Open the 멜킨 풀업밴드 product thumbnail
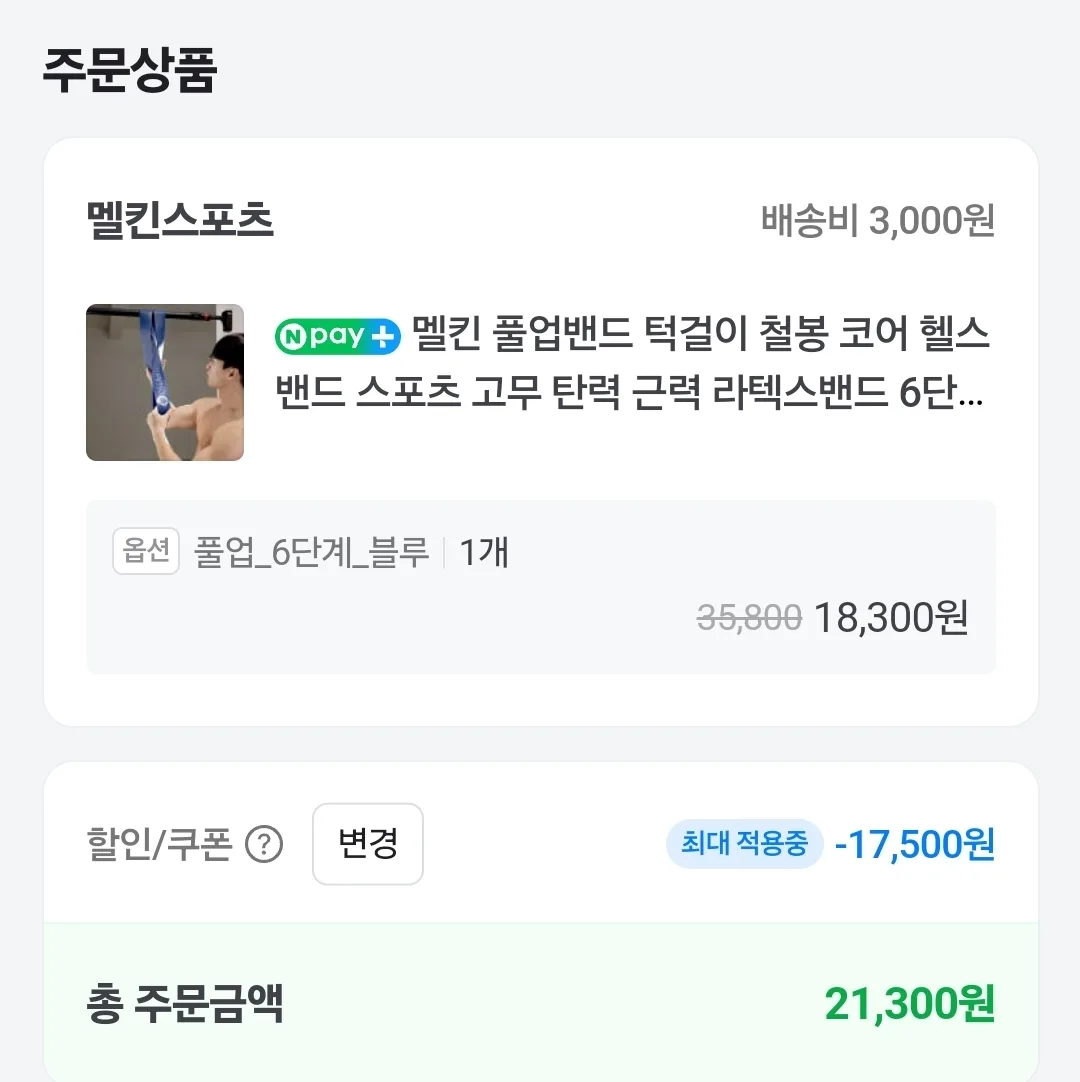1080x1082 pixels. point(165,383)
